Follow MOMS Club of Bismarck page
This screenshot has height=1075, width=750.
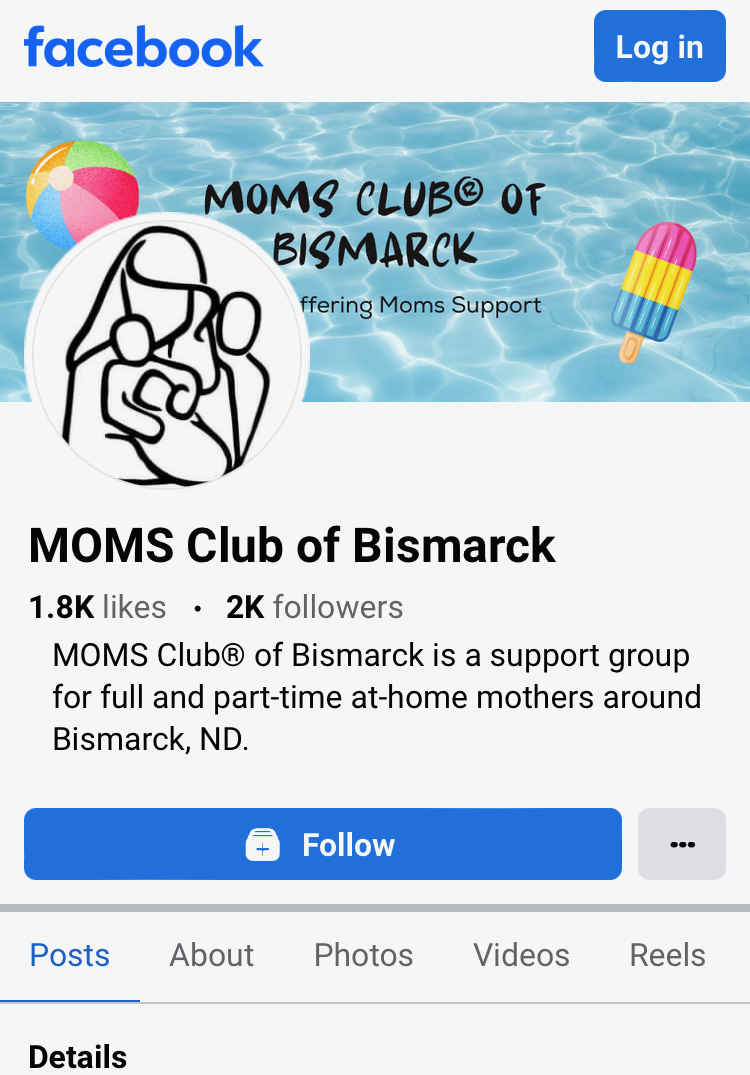tap(322, 844)
